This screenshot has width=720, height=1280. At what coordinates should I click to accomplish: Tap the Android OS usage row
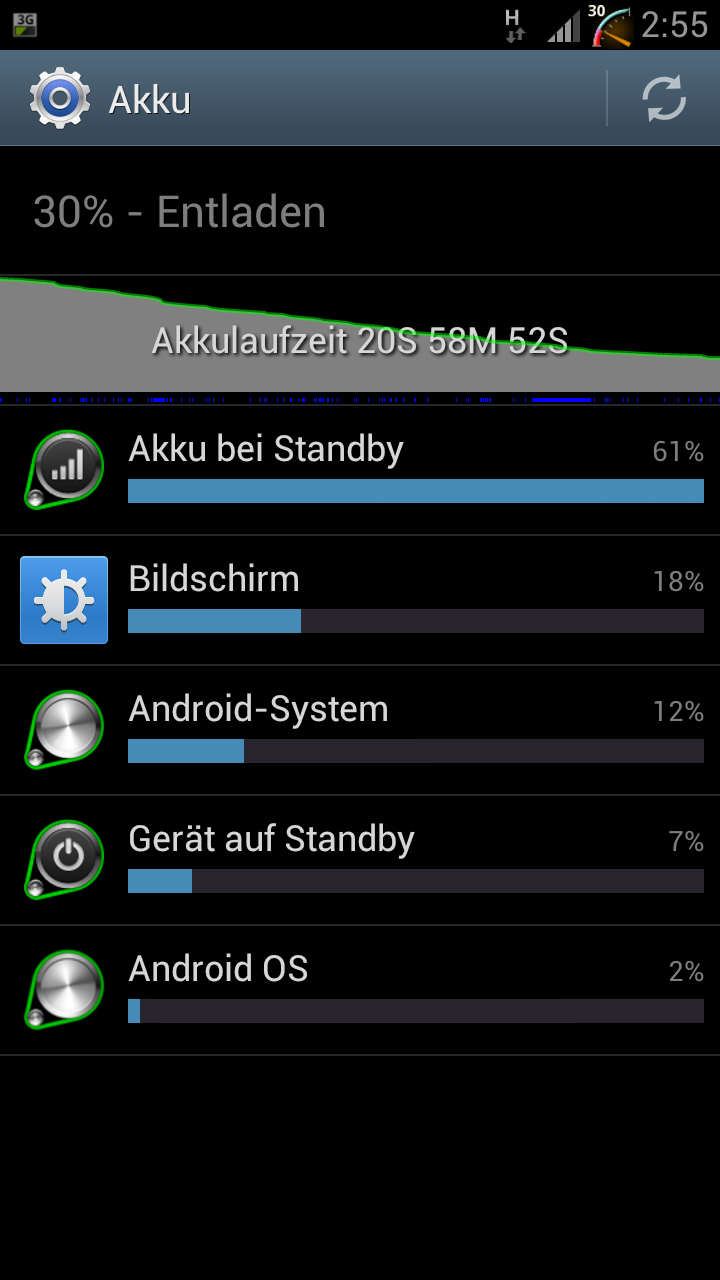[360, 990]
